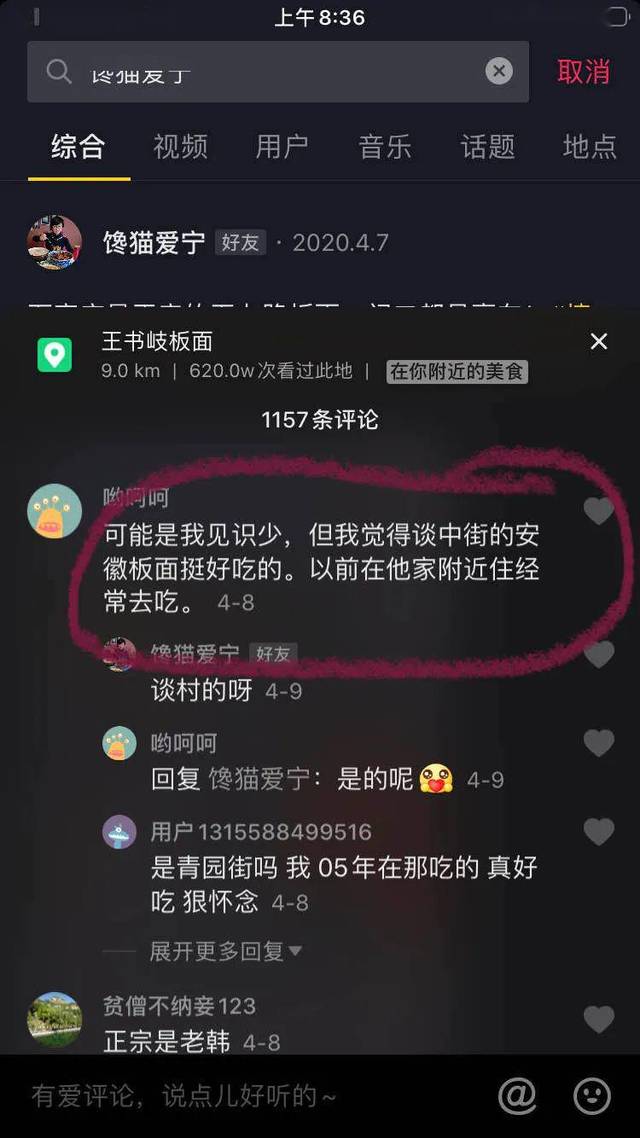The image size is (640, 1138).
Task: Open 馋猫爱宁's profile avatar
Action: 54,242
